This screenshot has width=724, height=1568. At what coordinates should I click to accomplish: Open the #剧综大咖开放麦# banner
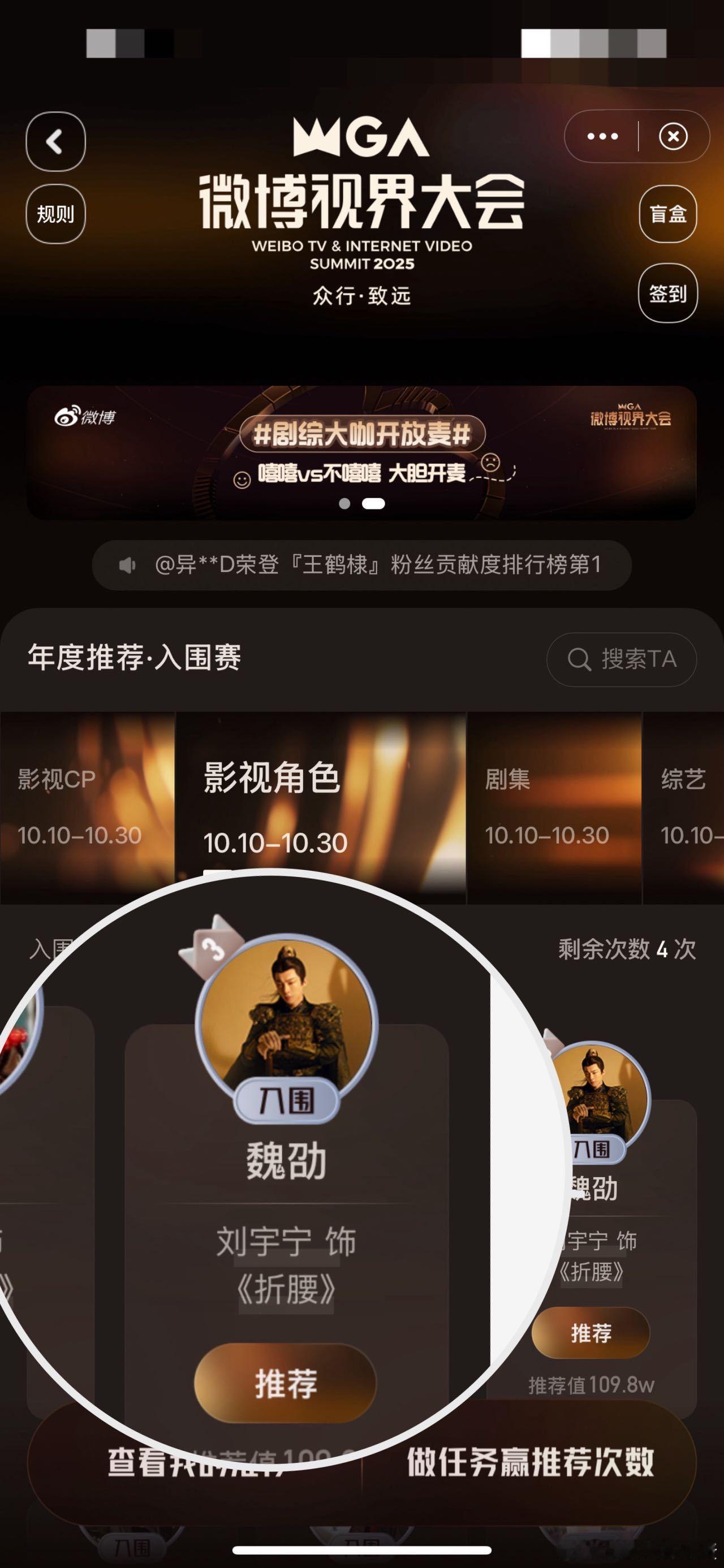[x=361, y=452]
